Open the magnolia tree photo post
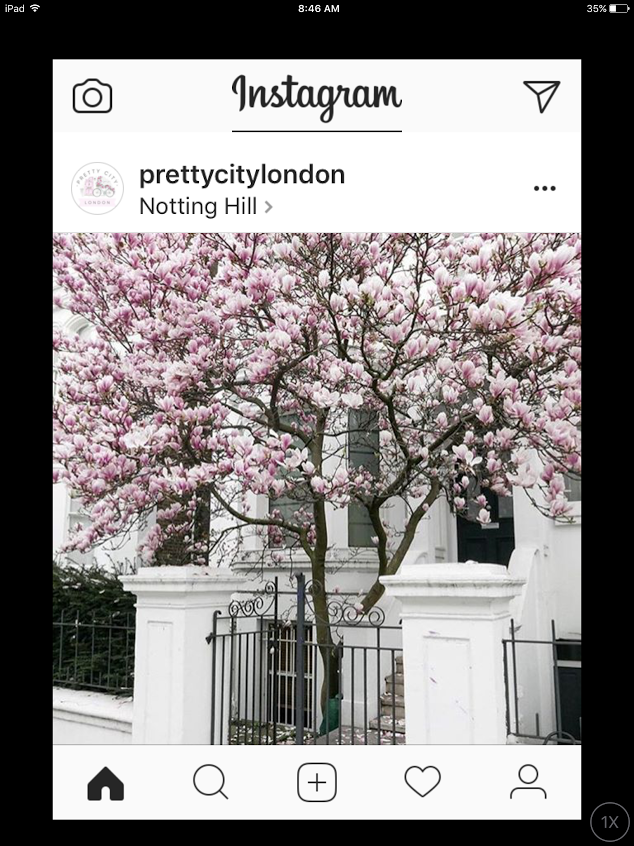Screen dimensions: 634x846 [317, 488]
